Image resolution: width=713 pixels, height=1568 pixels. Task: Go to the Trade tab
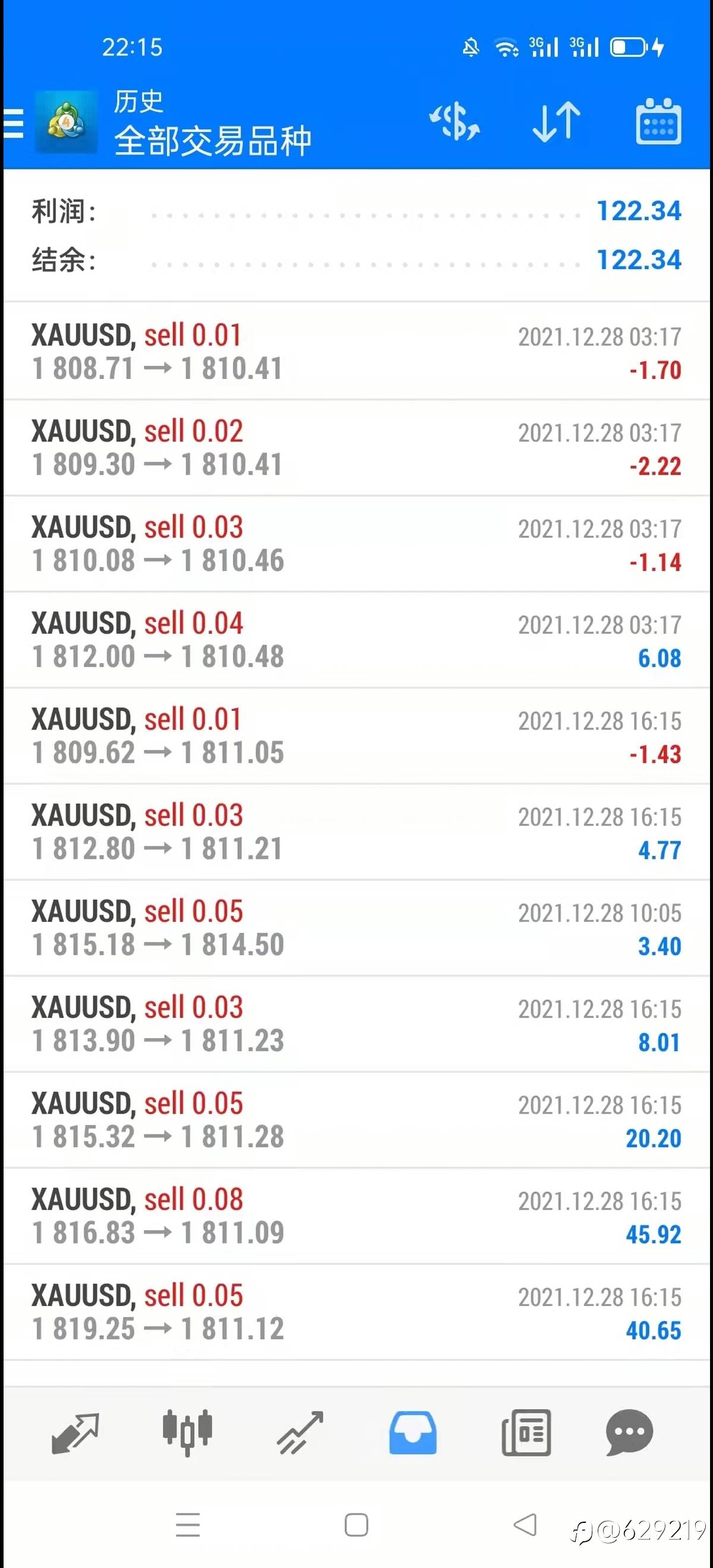click(299, 1433)
